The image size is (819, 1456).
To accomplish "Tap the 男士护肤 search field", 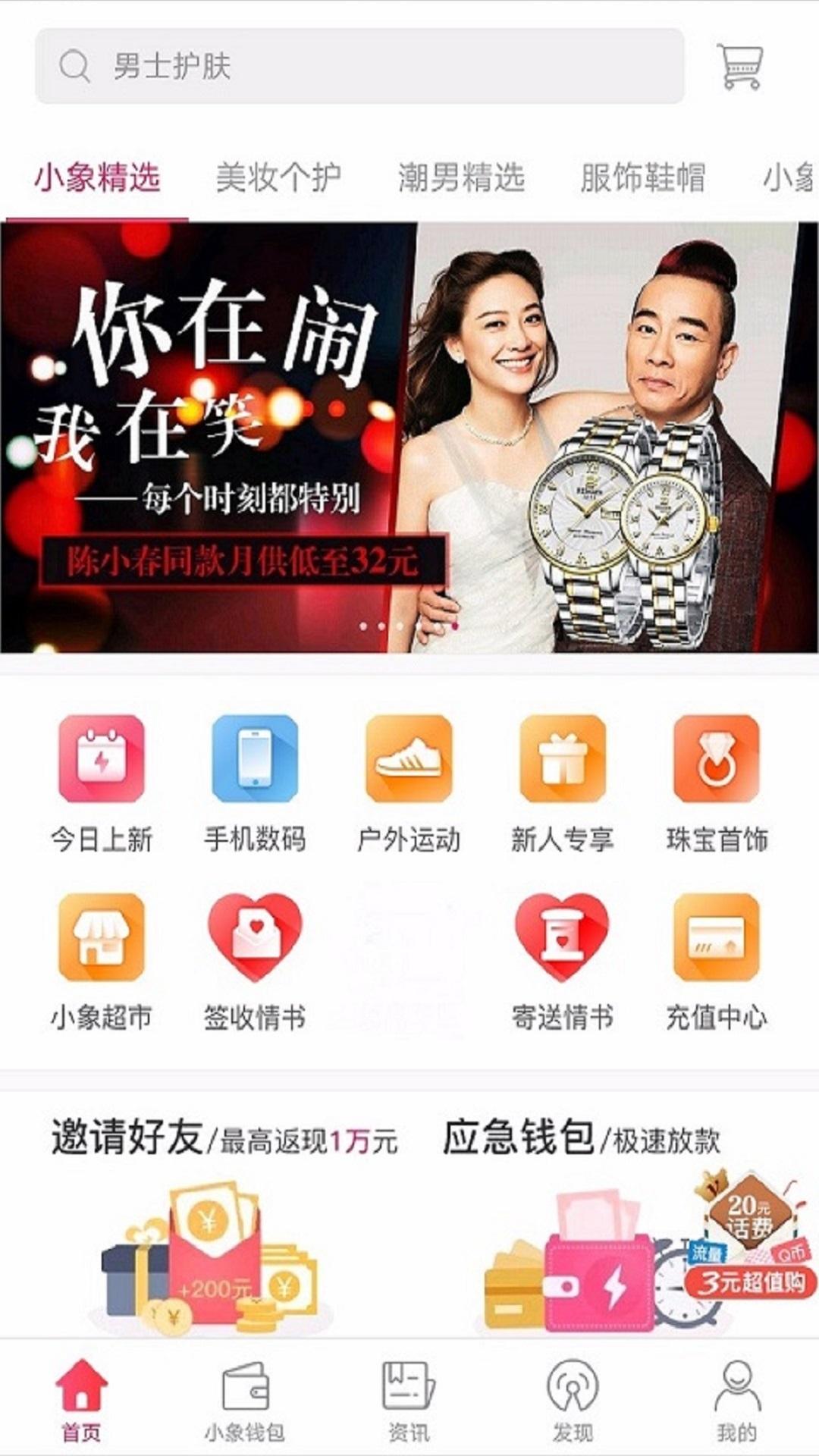I will pyautogui.click(x=359, y=66).
